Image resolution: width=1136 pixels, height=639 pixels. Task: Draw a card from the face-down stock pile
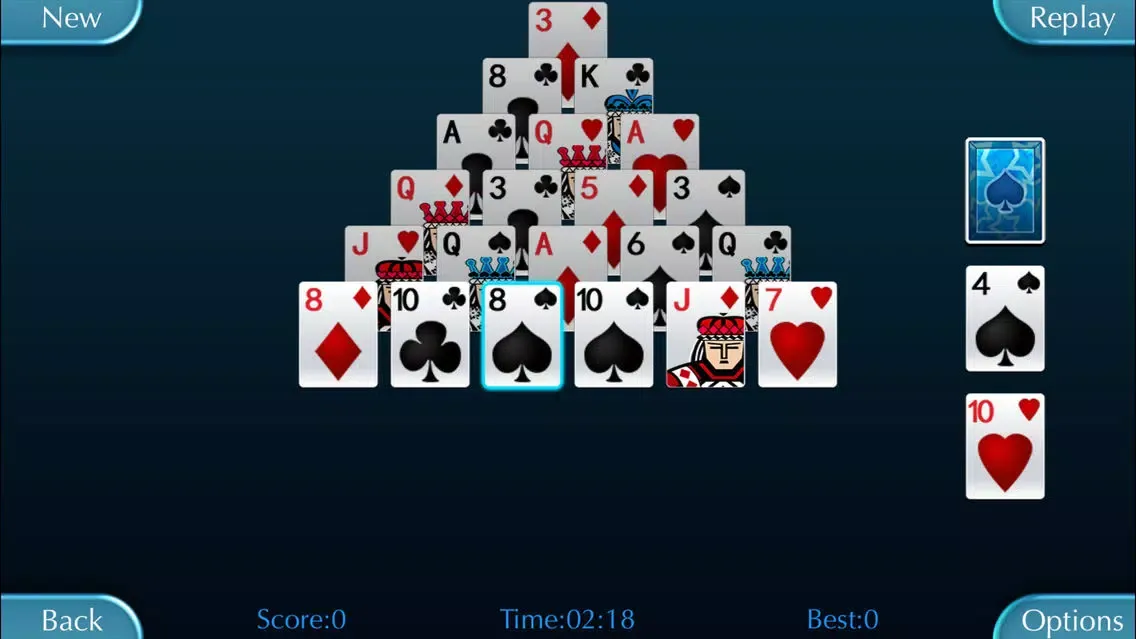(x=1005, y=191)
